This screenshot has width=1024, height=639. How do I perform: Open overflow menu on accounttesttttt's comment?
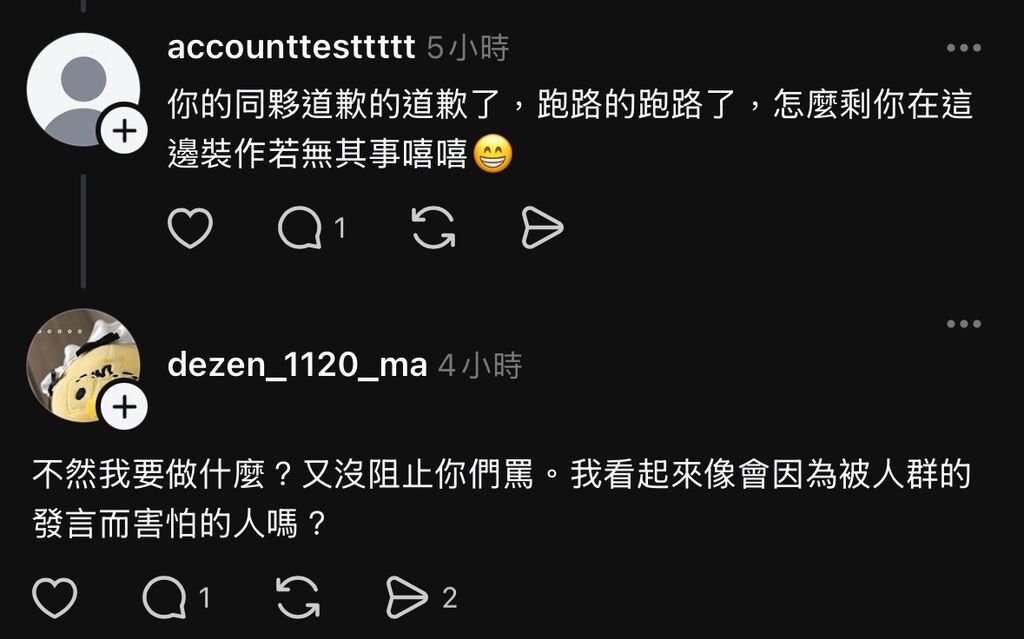tap(963, 48)
